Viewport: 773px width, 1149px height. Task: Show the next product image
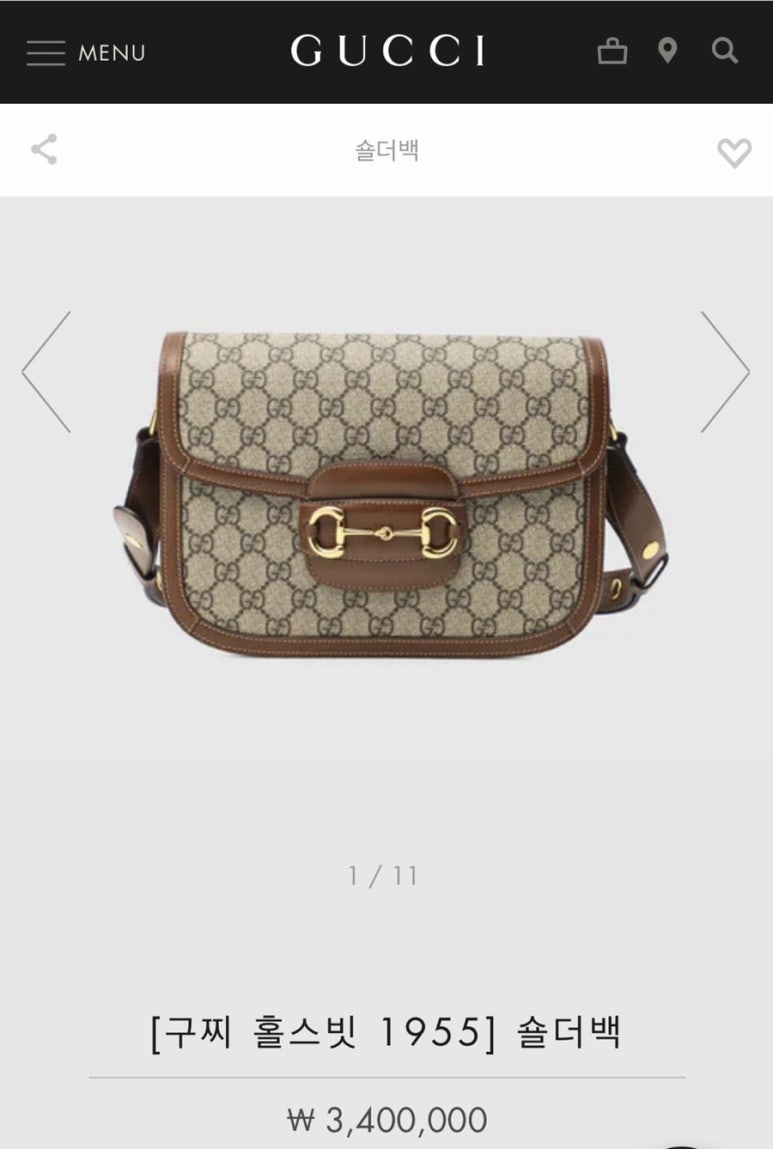click(725, 372)
